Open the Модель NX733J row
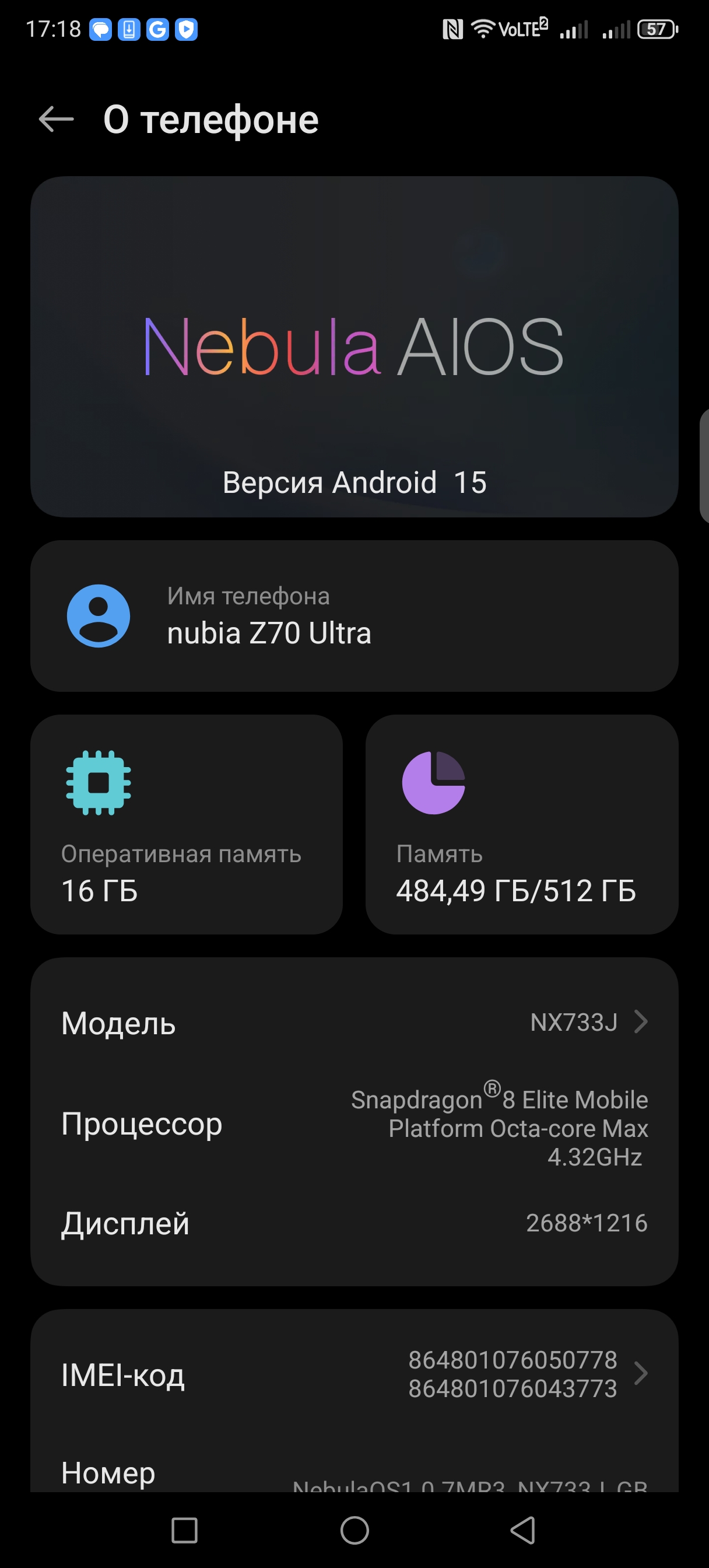This screenshot has width=709, height=1568. (354, 1023)
